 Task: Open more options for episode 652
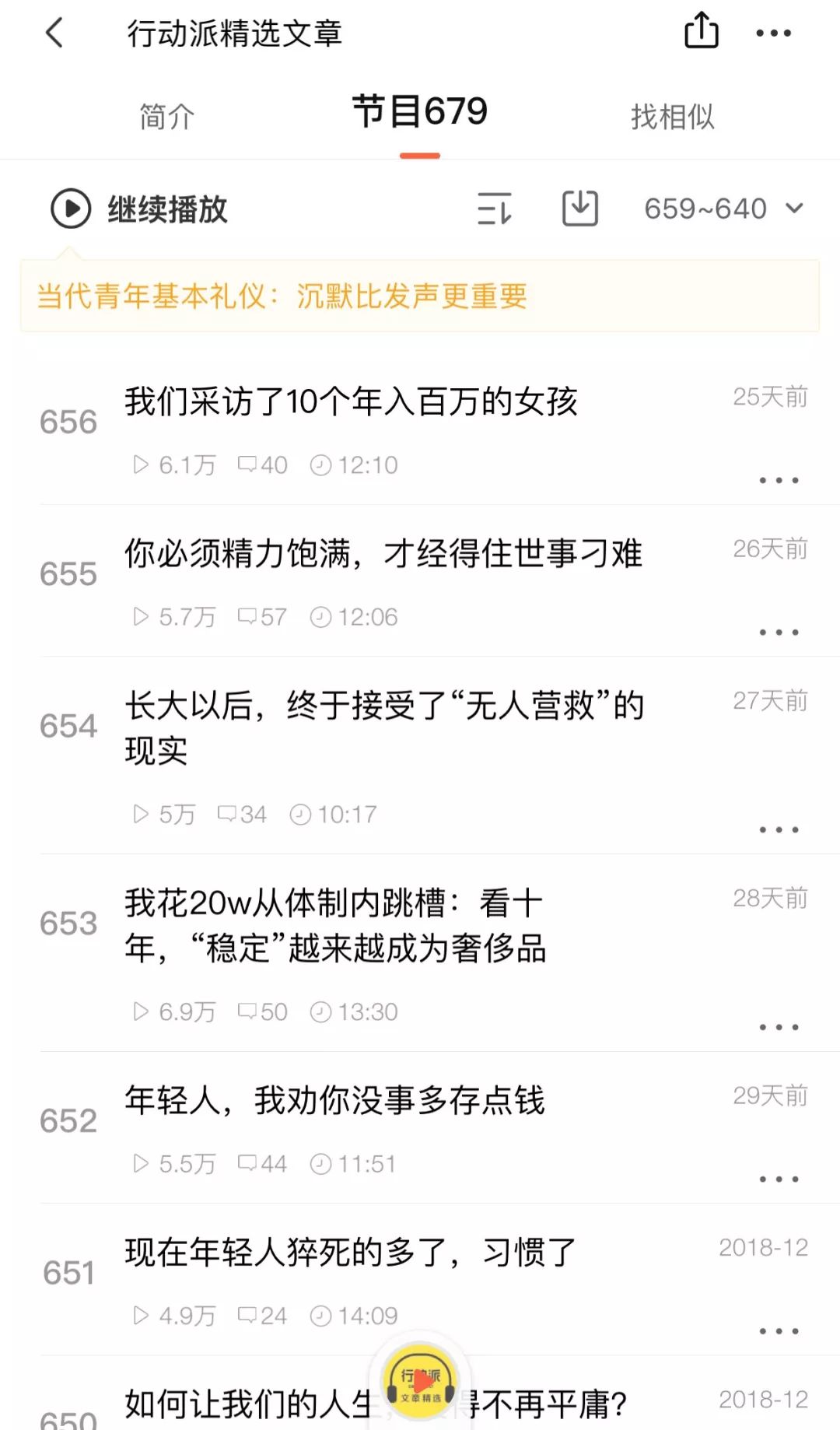(779, 1178)
